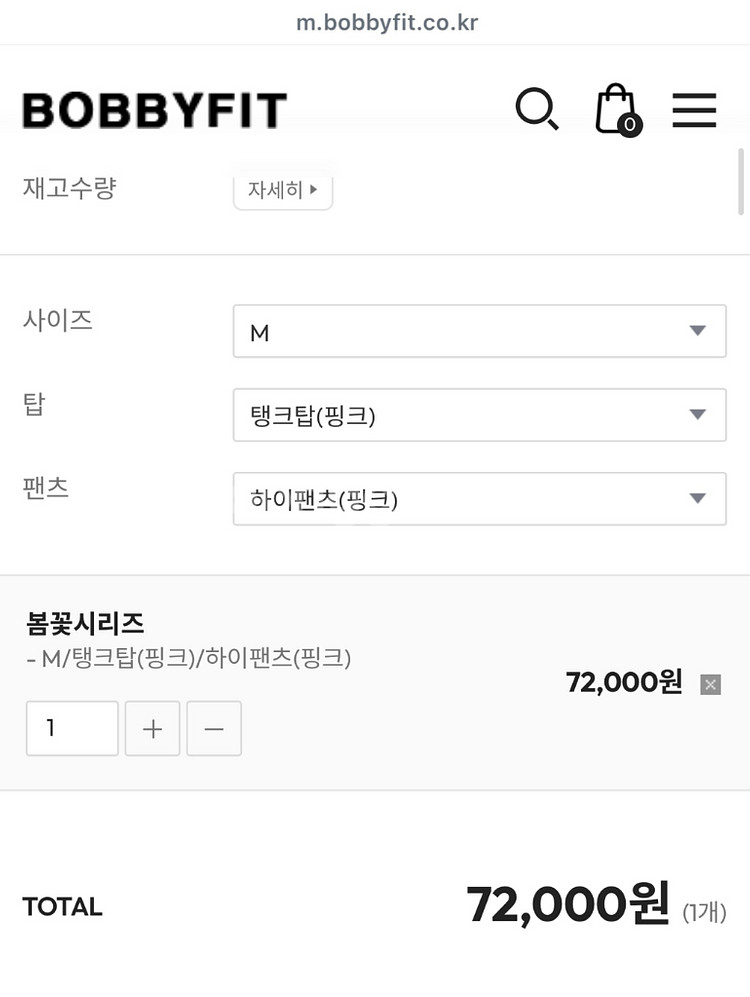Screen dimensions: 750x997
Task: Open the 사이즈 dropdown showing M
Action: click(x=480, y=331)
